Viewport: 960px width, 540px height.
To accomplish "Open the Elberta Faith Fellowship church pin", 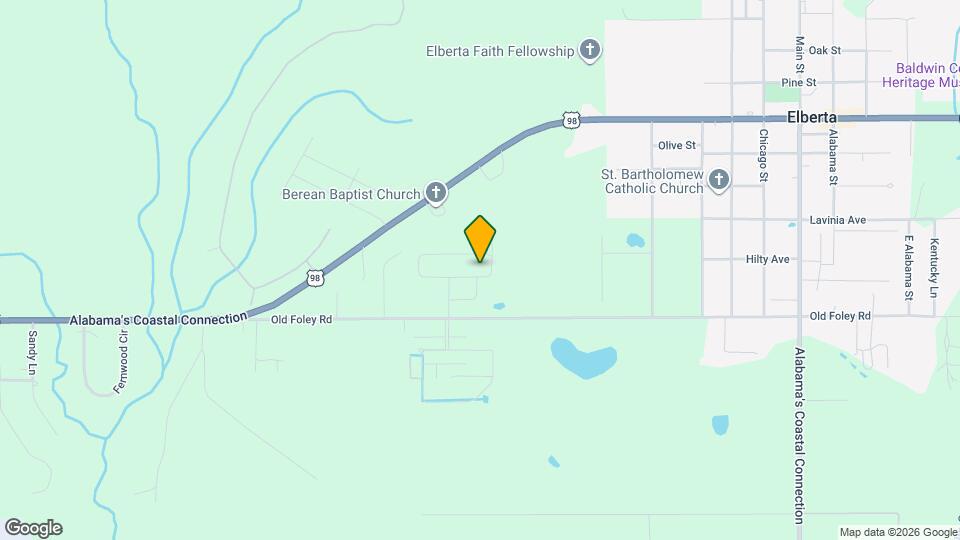I will (x=590, y=50).
